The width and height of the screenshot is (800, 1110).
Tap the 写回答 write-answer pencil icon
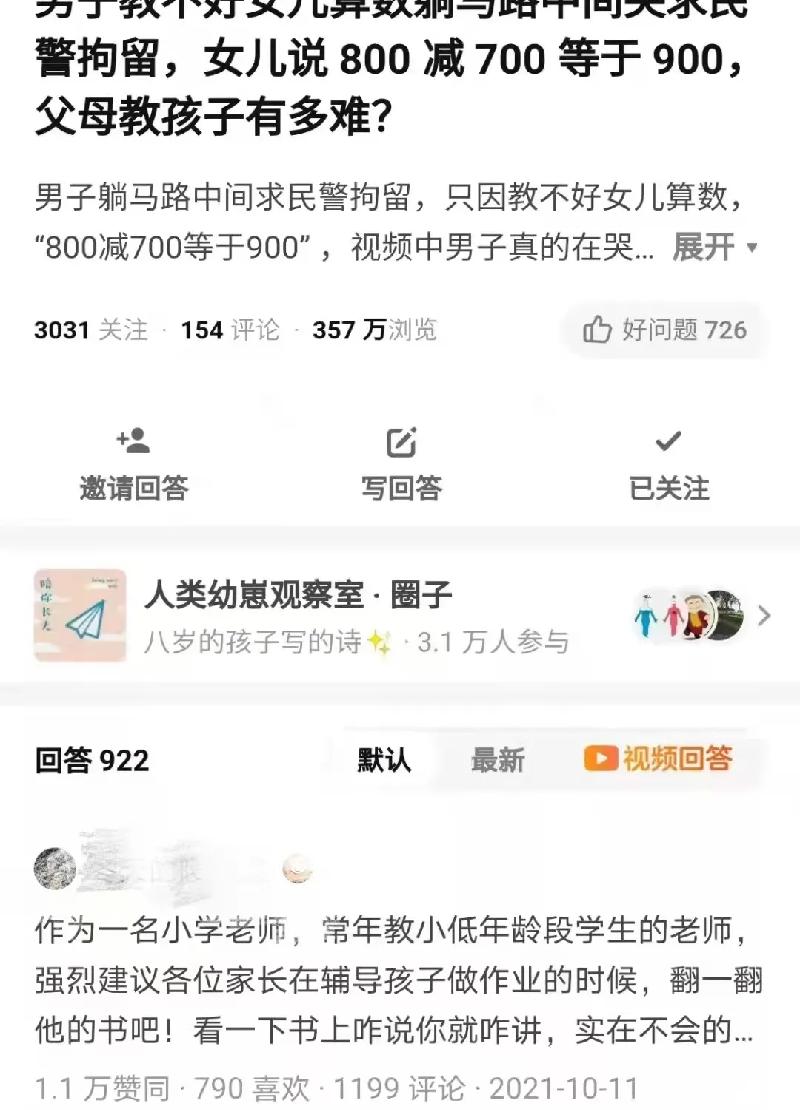click(400, 440)
